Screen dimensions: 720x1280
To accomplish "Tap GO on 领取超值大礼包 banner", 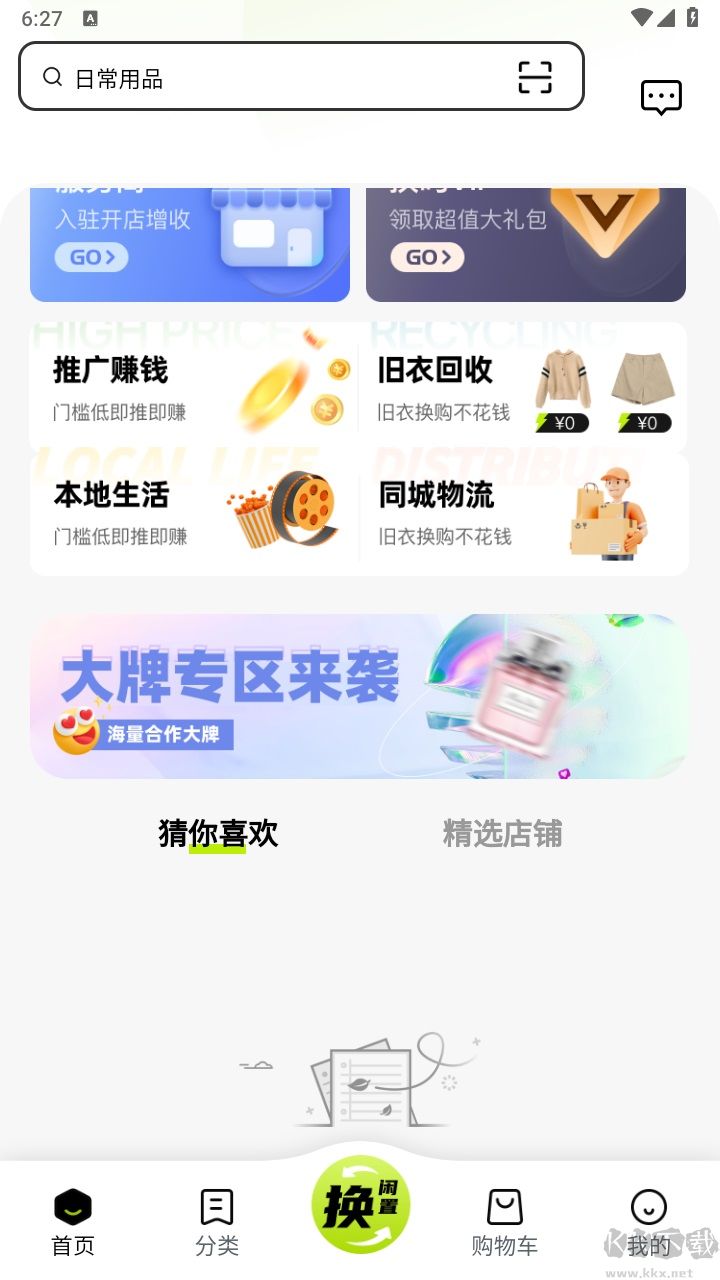I will point(426,257).
